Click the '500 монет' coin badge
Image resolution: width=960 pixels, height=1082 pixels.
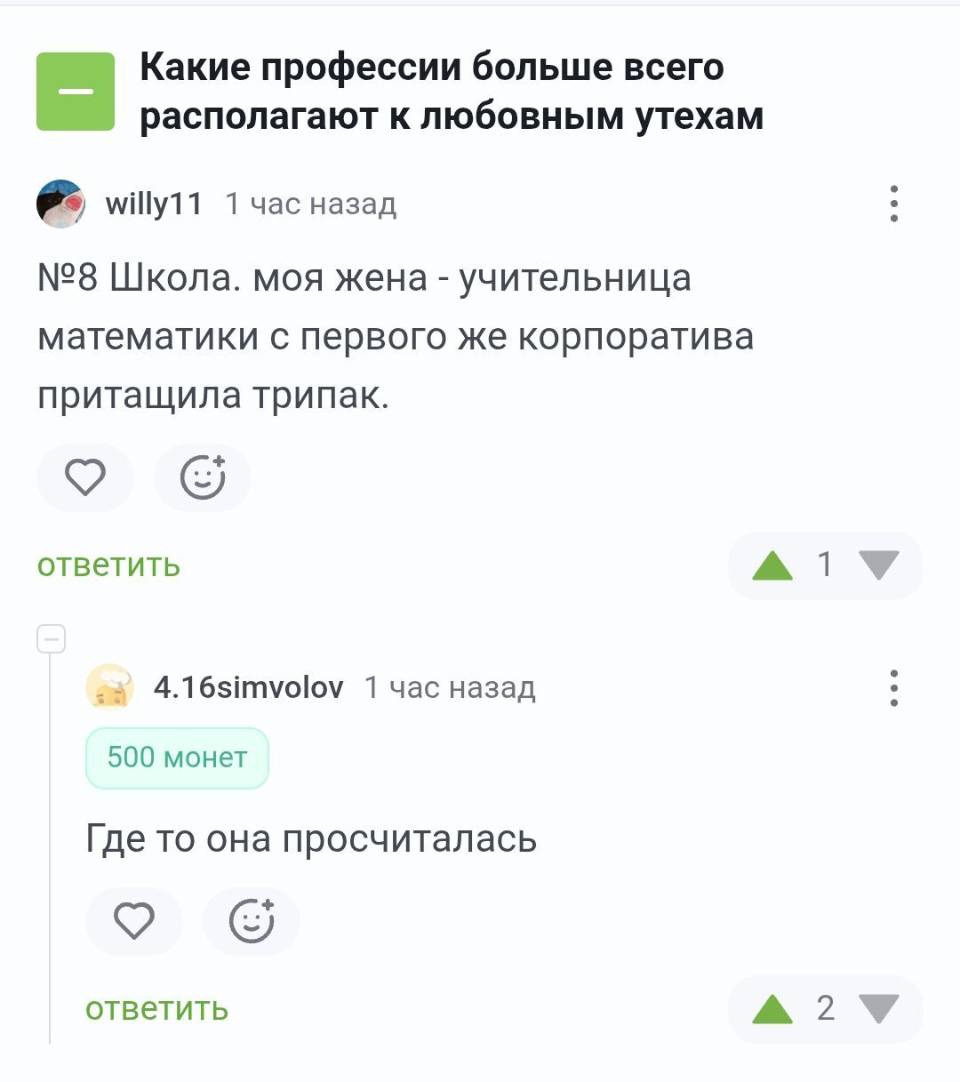pos(177,758)
